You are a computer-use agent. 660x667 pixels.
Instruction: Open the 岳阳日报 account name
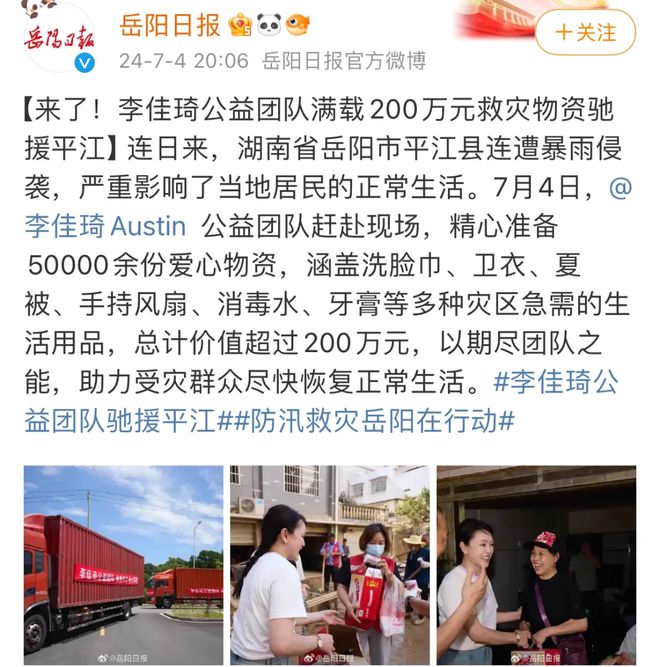[x=170, y=24]
